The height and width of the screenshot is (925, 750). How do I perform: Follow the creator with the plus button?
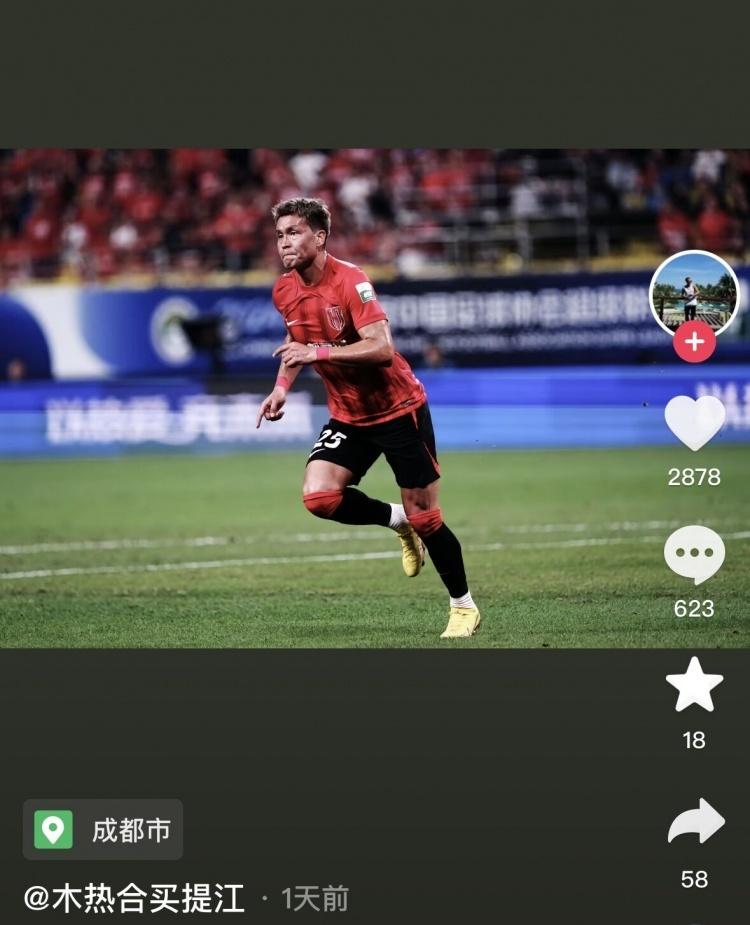694,342
